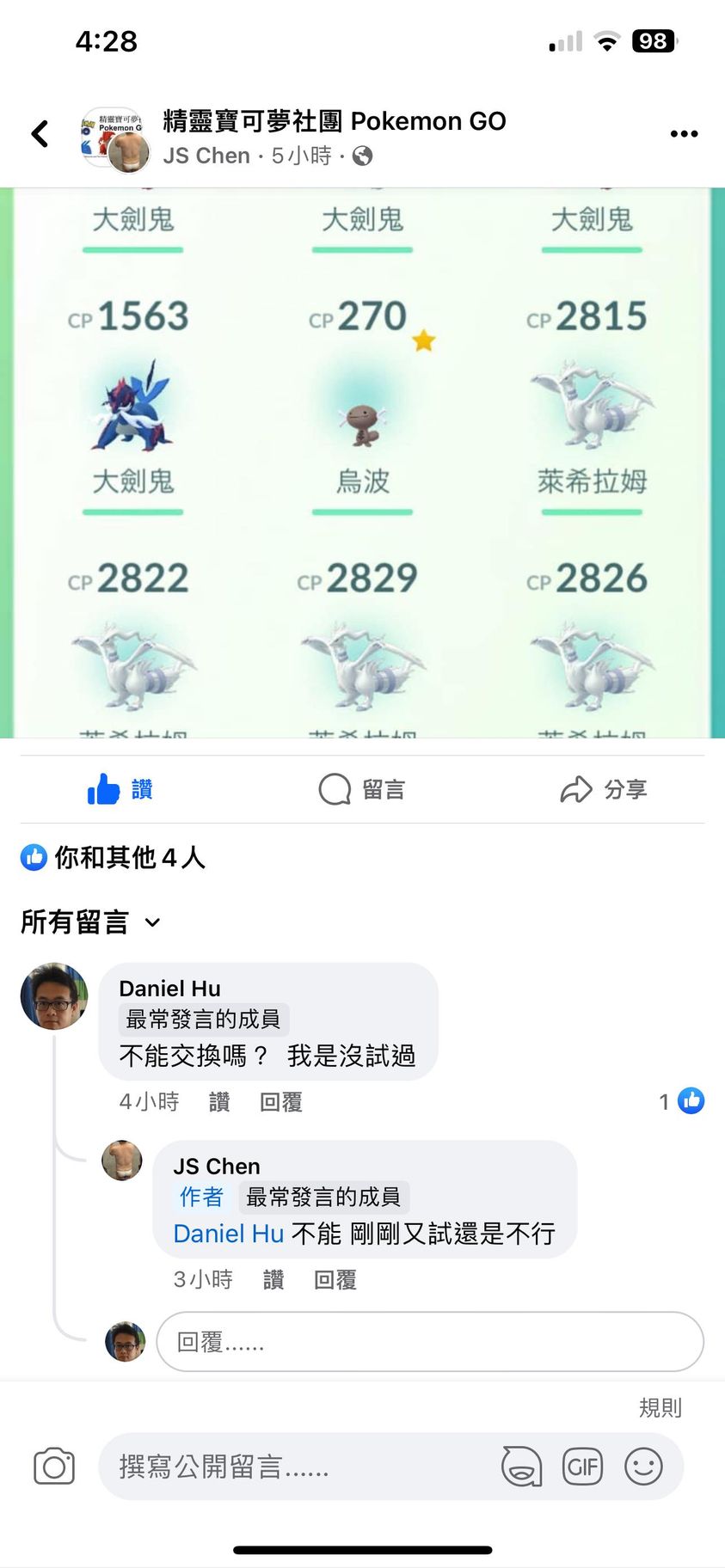Tap the 留言 comment button
725x1568 pixels.
362,789
